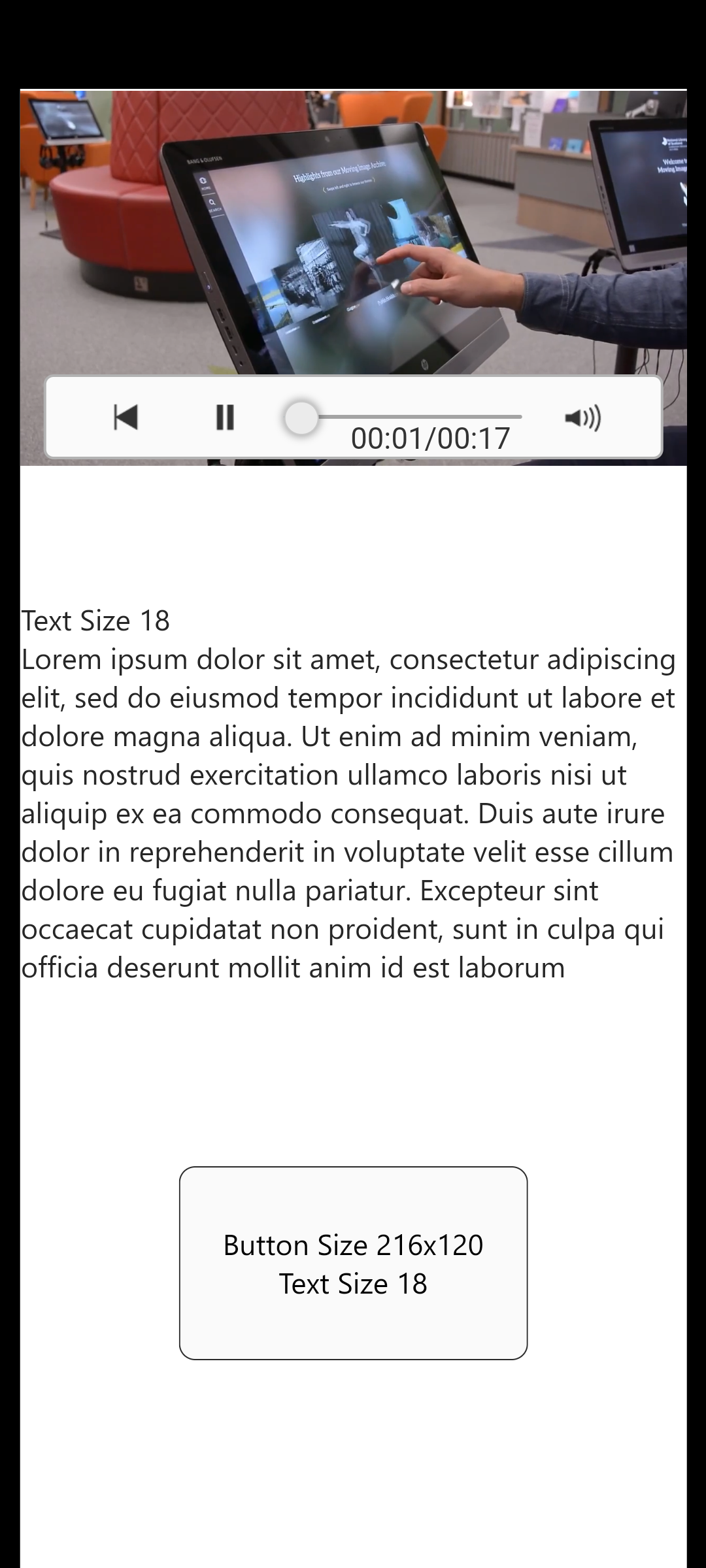
Task: Mute the video volume
Action: (x=582, y=417)
